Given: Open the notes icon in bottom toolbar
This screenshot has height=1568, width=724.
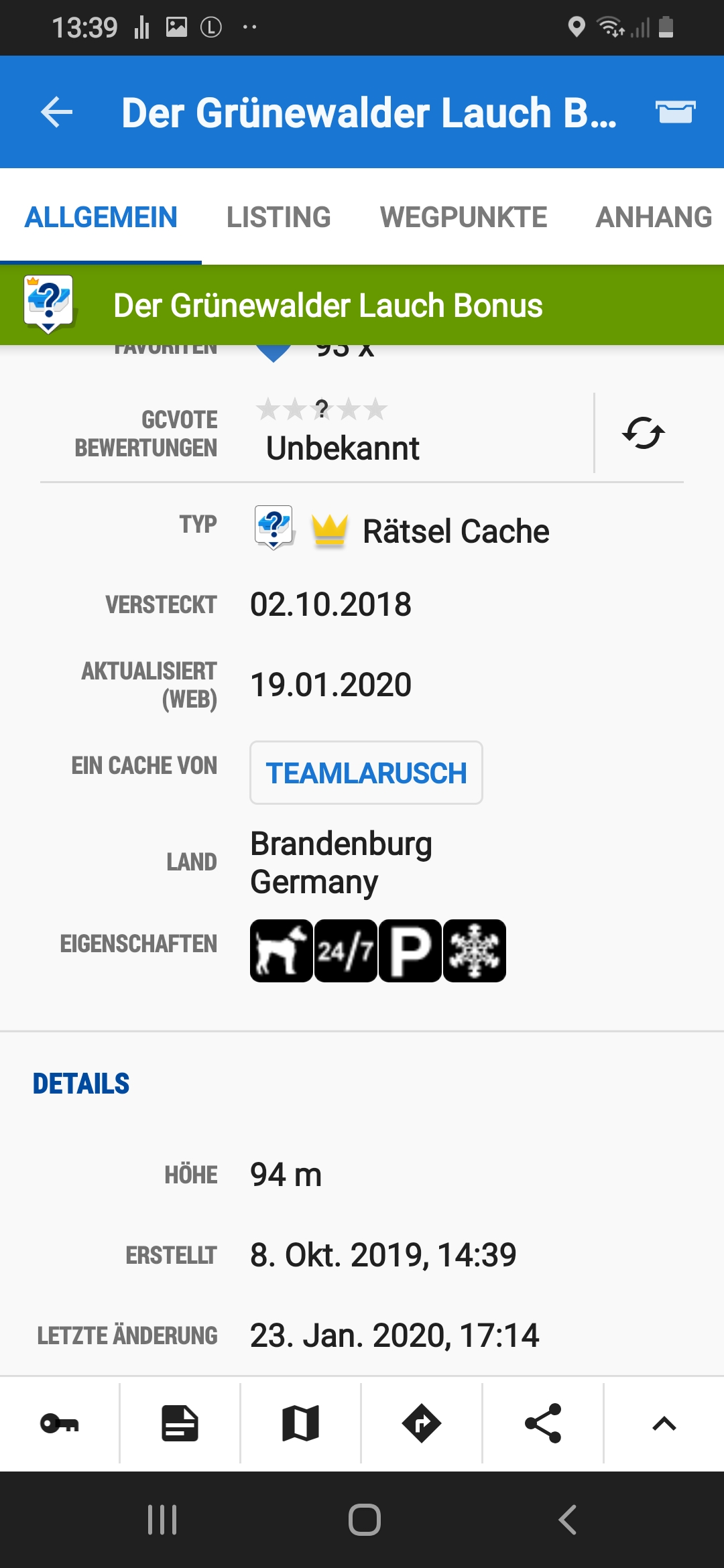Looking at the screenshot, I should coord(180,1423).
